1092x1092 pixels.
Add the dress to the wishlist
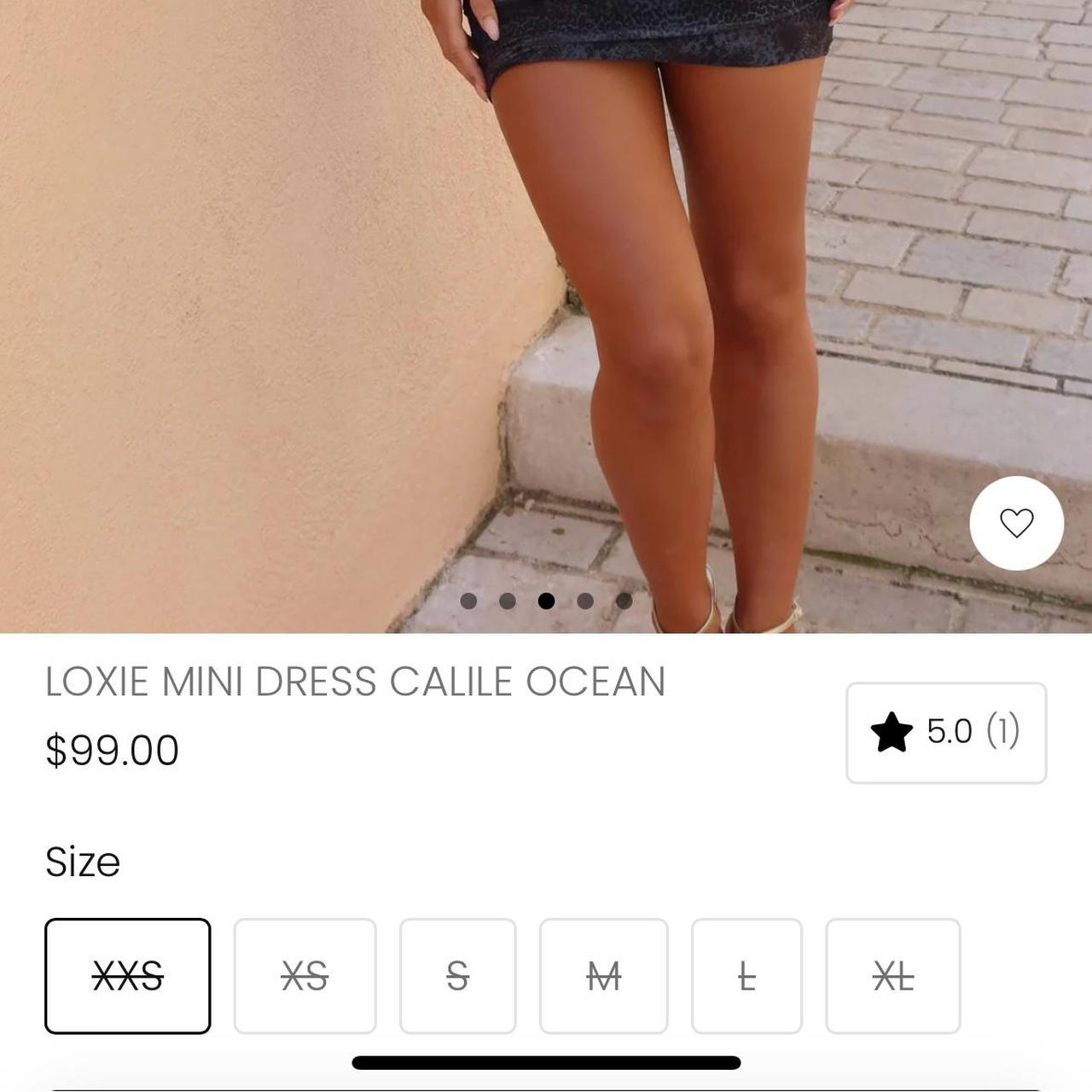1016,523
